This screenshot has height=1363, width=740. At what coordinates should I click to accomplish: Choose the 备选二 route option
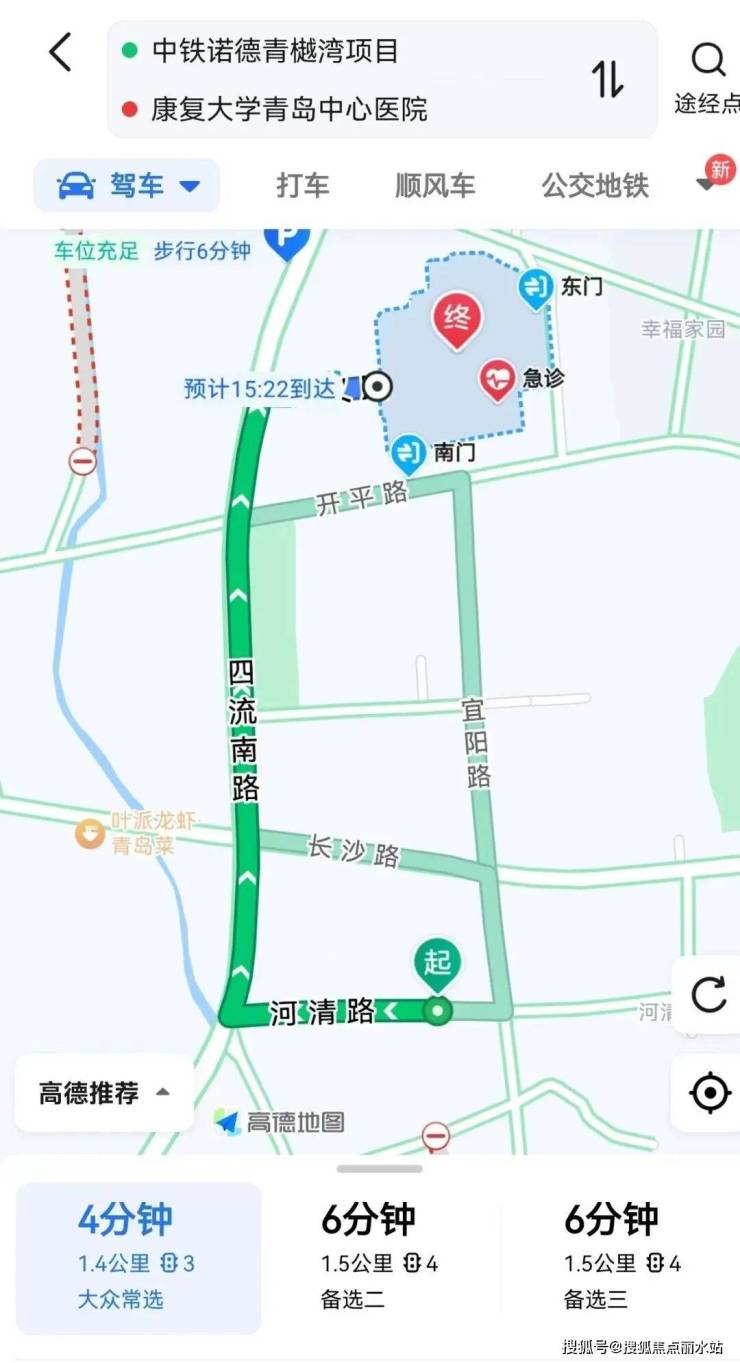380,1257
